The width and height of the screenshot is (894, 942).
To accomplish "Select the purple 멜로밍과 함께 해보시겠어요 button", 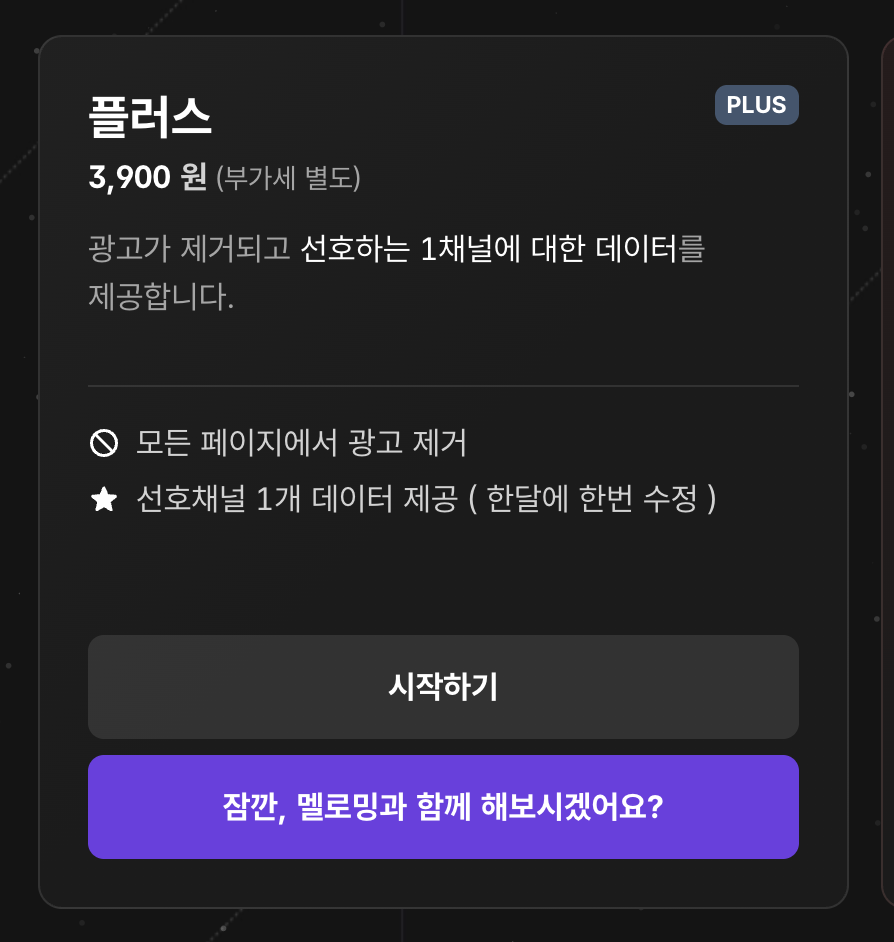I will point(443,807).
